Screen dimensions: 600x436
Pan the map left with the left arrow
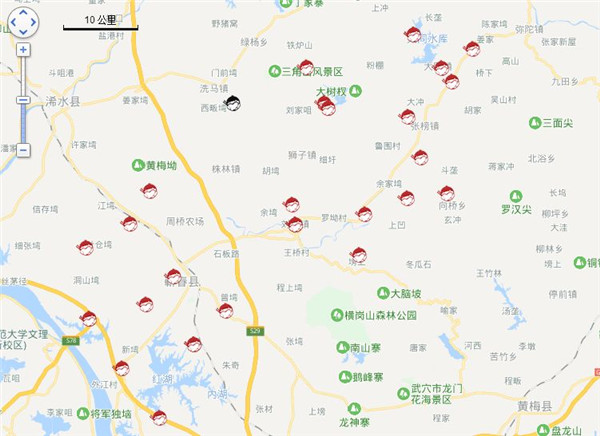(11, 22)
